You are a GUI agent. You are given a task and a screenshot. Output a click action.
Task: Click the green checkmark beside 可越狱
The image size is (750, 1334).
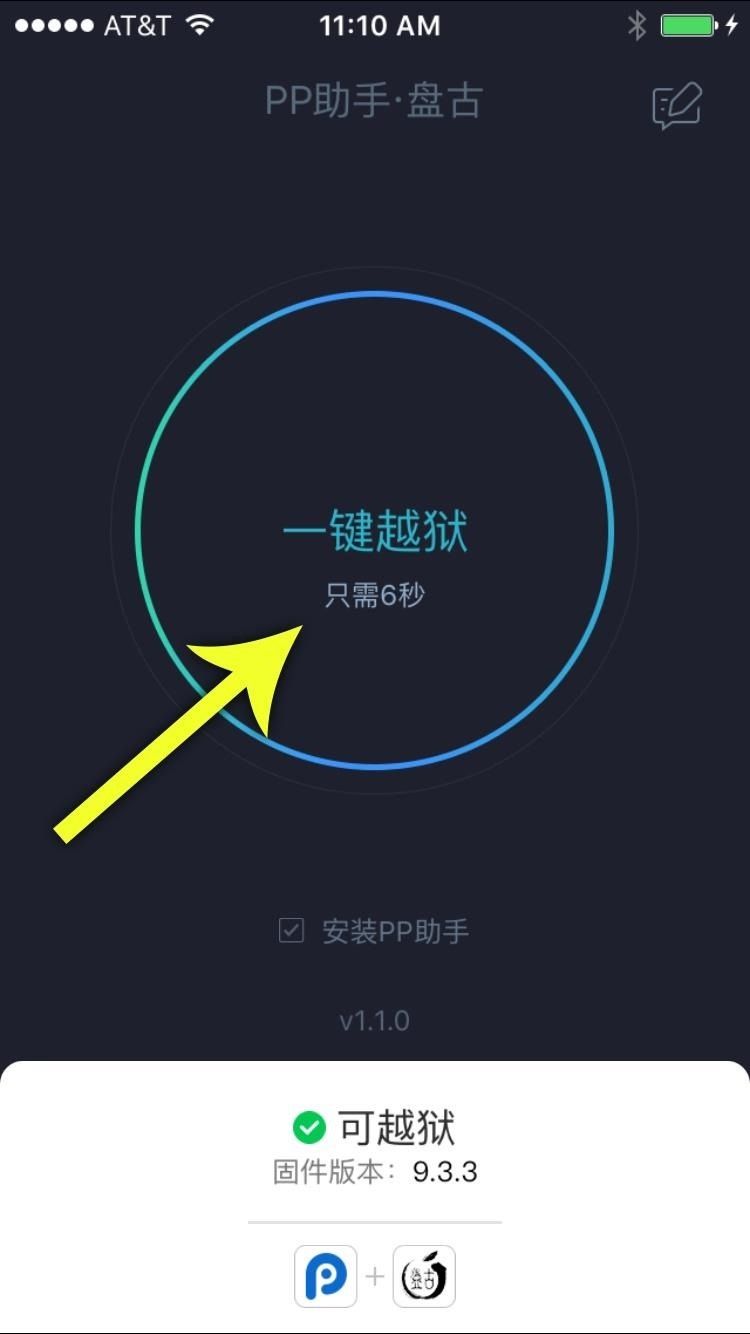(x=310, y=1126)
